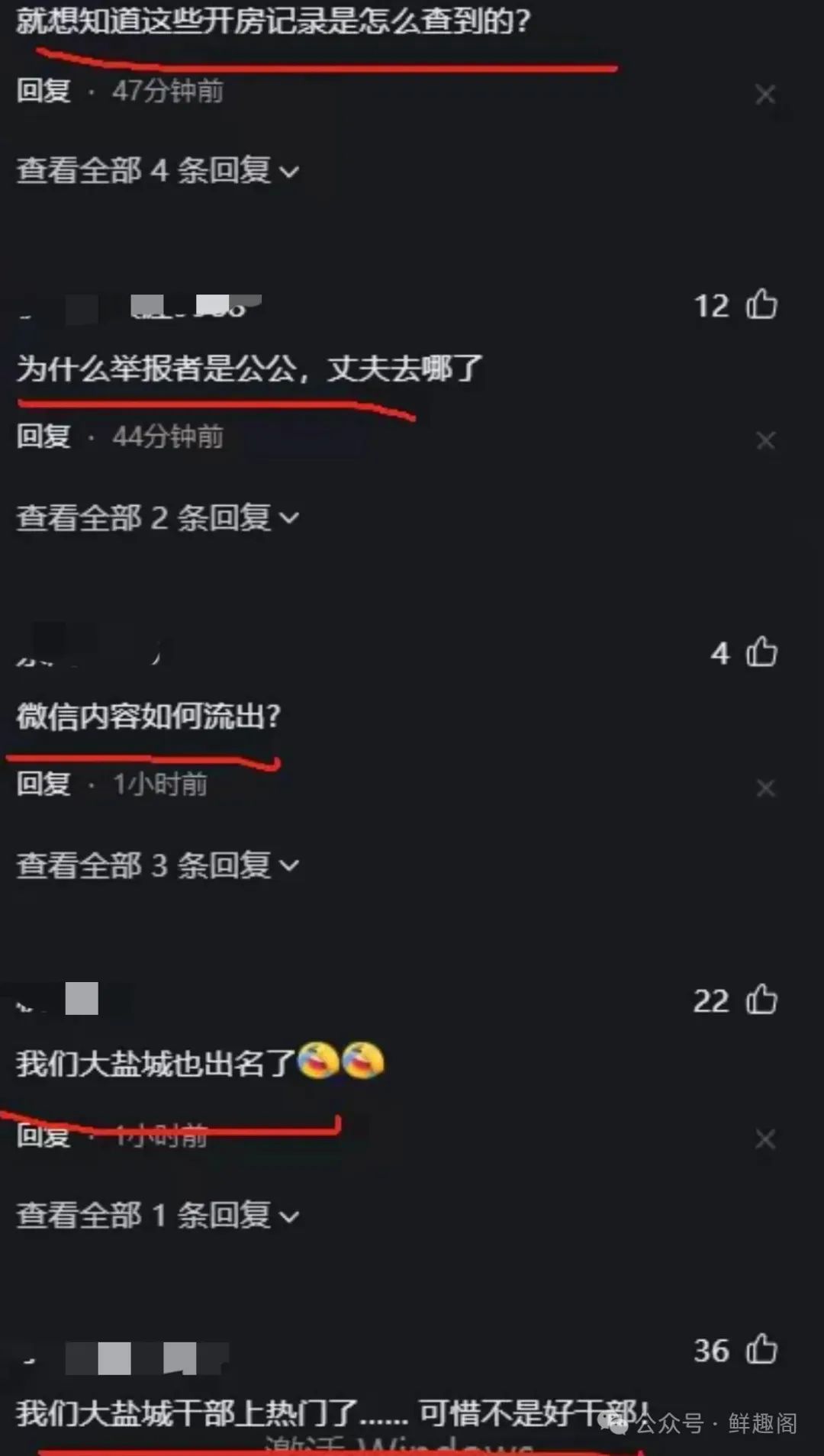Expand 查看全部 3 条回复
824x1456 pixels.
(x=158, y=865)
